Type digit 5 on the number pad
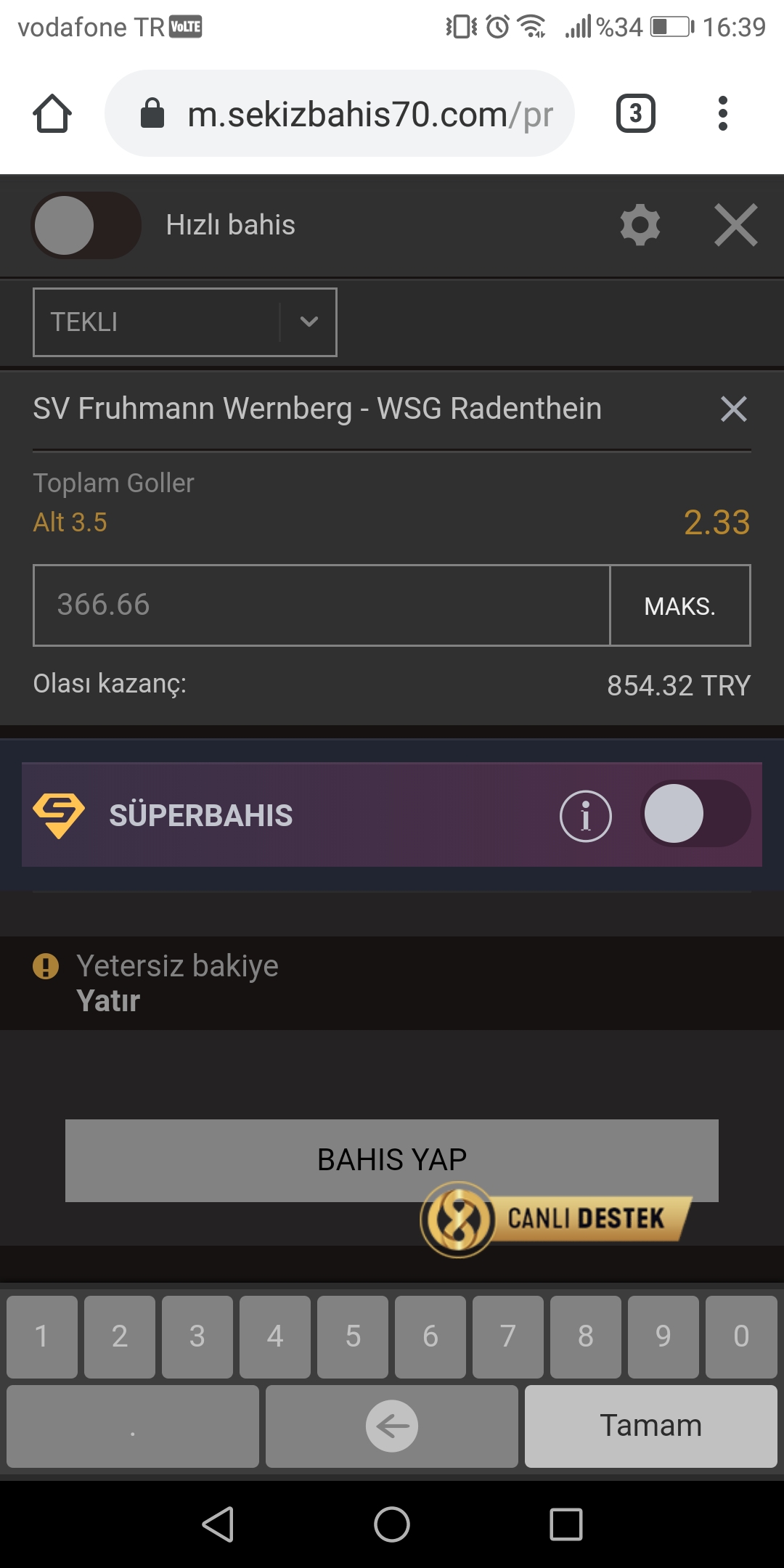This screenshot has width=784, height=1568. click(x=353, y=1336)
